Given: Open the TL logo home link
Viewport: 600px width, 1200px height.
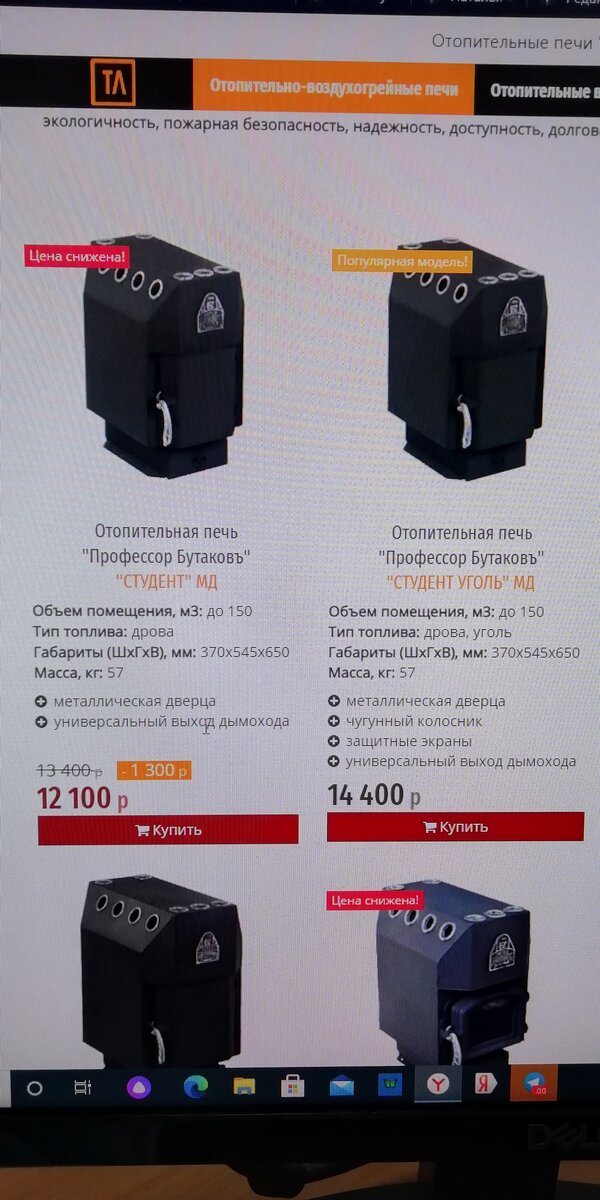Looking at the screenshot, I should (113, 83).
